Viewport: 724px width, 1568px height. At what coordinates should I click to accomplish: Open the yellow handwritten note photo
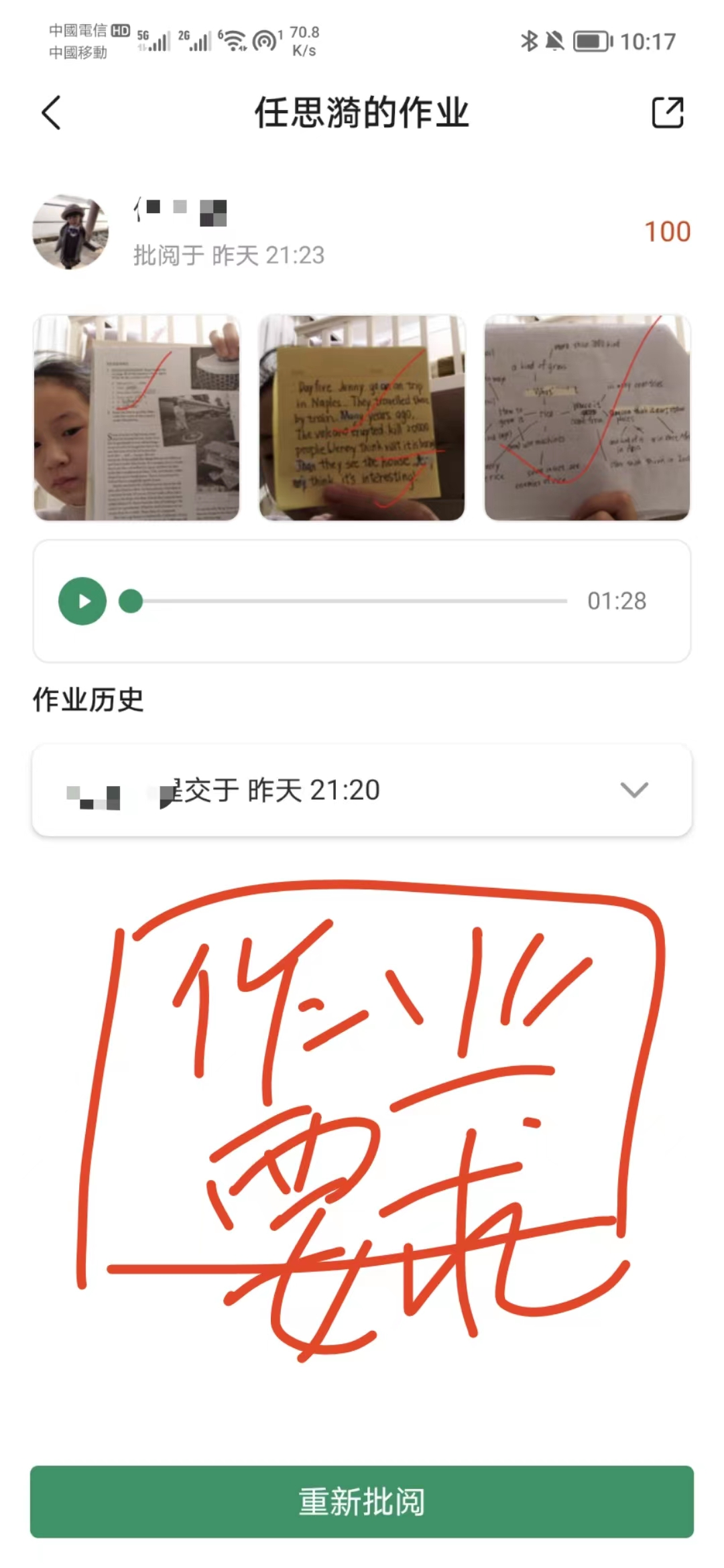tap(362, 417)
